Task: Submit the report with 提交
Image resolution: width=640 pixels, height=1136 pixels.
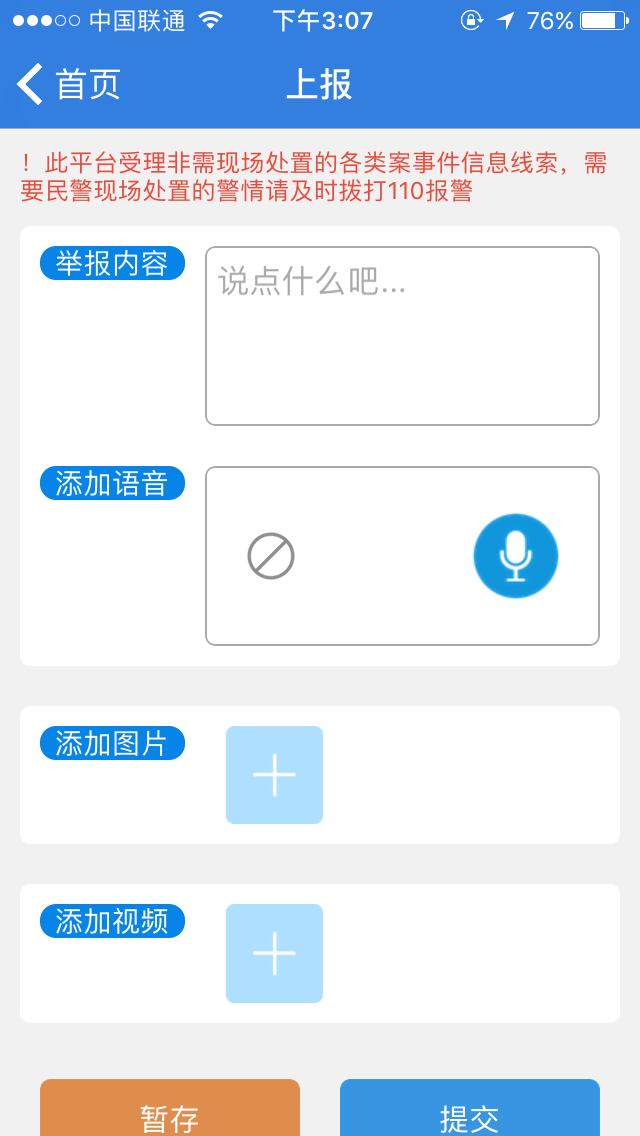Action: coord(470,1112)
